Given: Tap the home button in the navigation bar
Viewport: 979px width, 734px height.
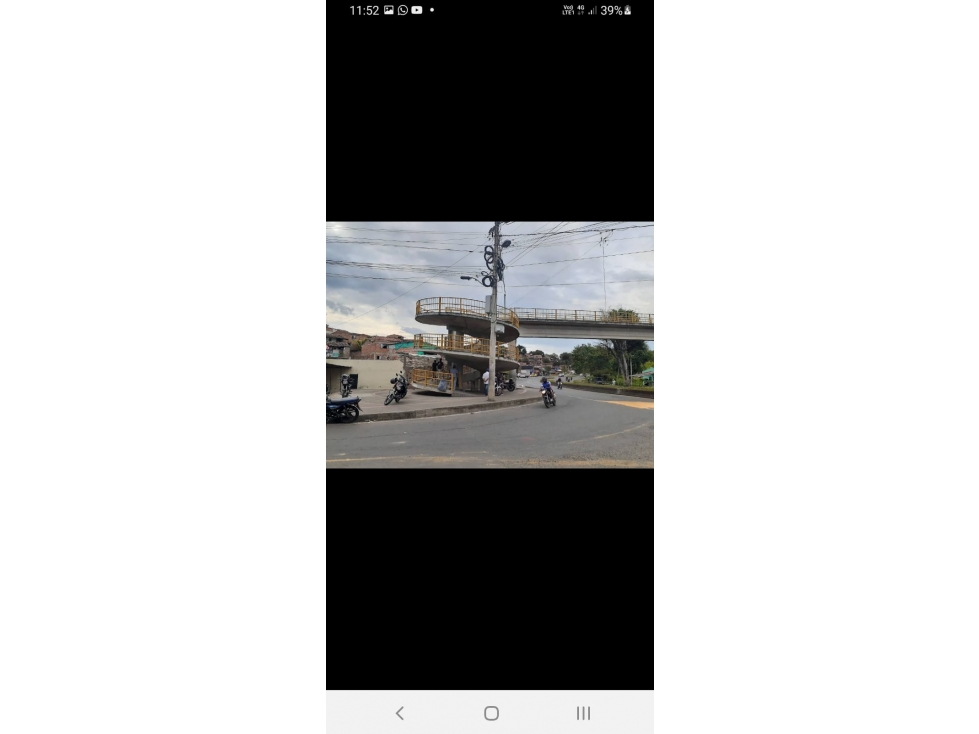Looking at the screenshot, I should coord(491,713).
